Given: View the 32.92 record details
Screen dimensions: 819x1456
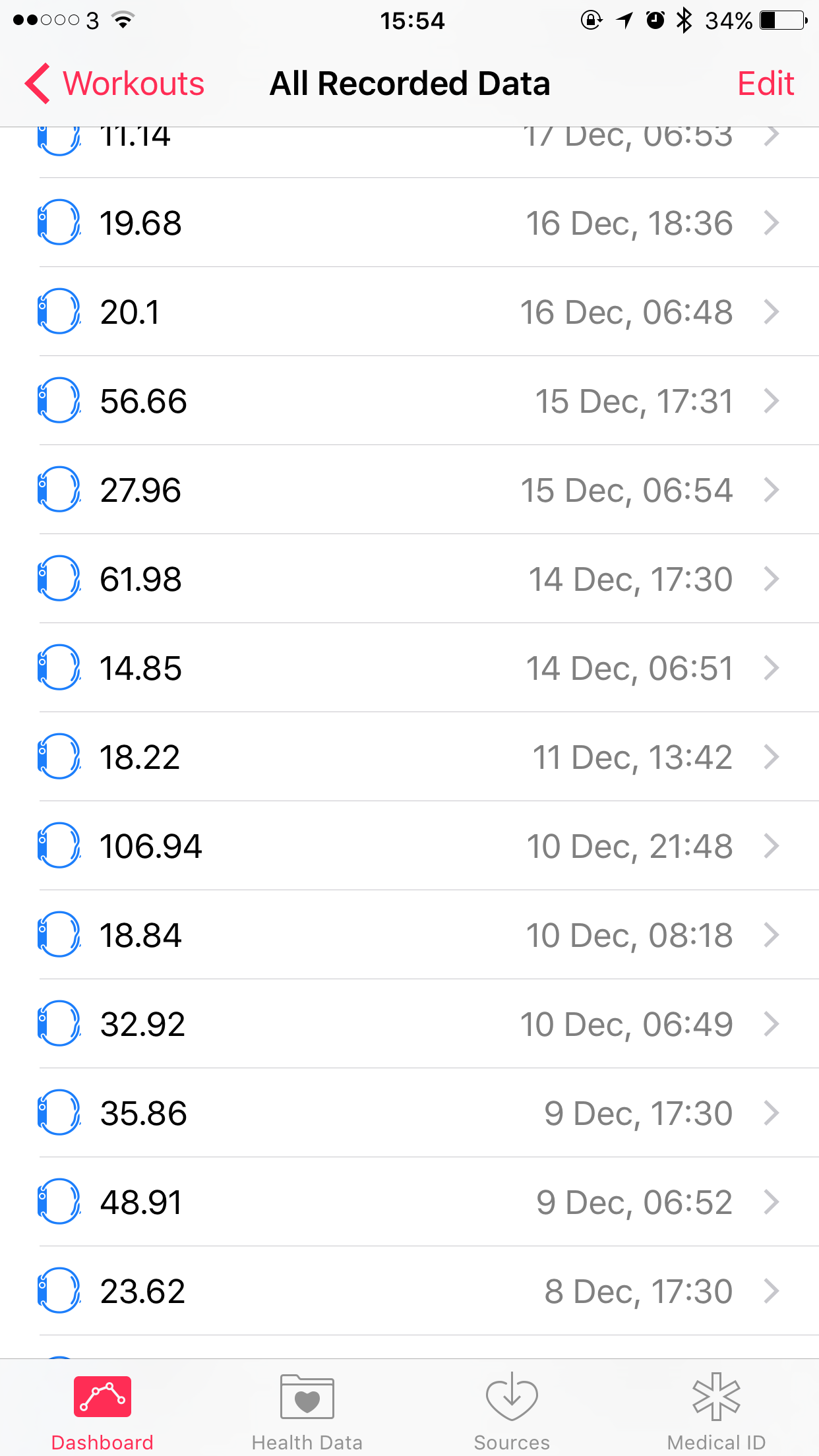Looking at the screenshot, I should tap(409, 1024).
